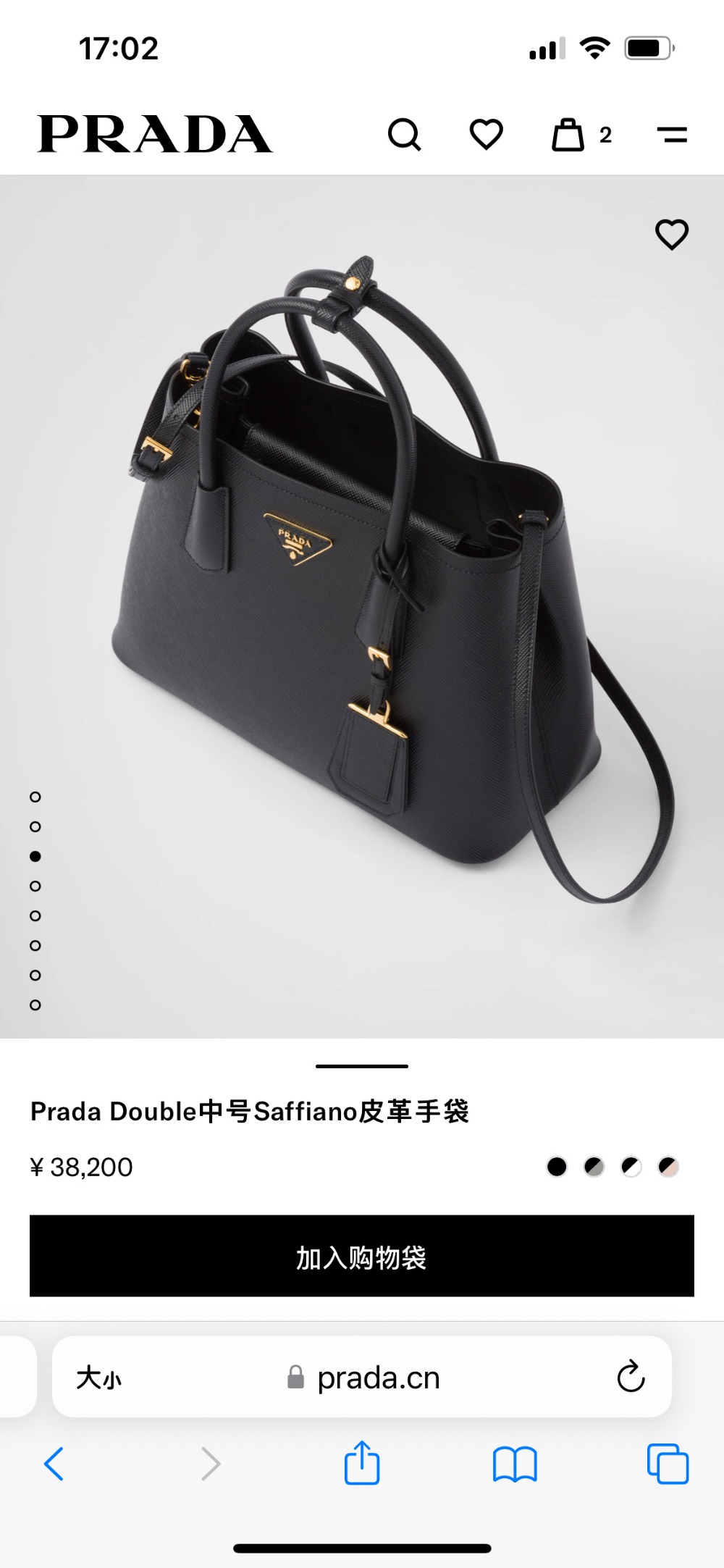724x1568 pixels.
Task: Open the hamburger menu
Action: pos(672,135)
